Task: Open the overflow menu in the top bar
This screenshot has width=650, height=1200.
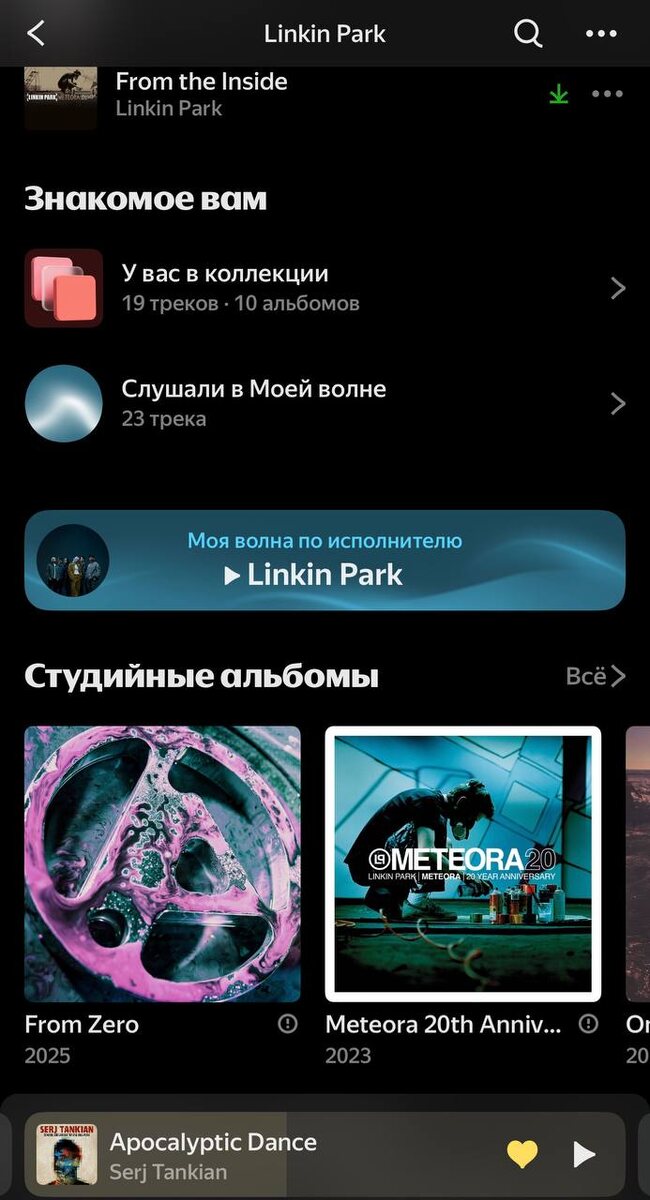Action: [601, 33]
